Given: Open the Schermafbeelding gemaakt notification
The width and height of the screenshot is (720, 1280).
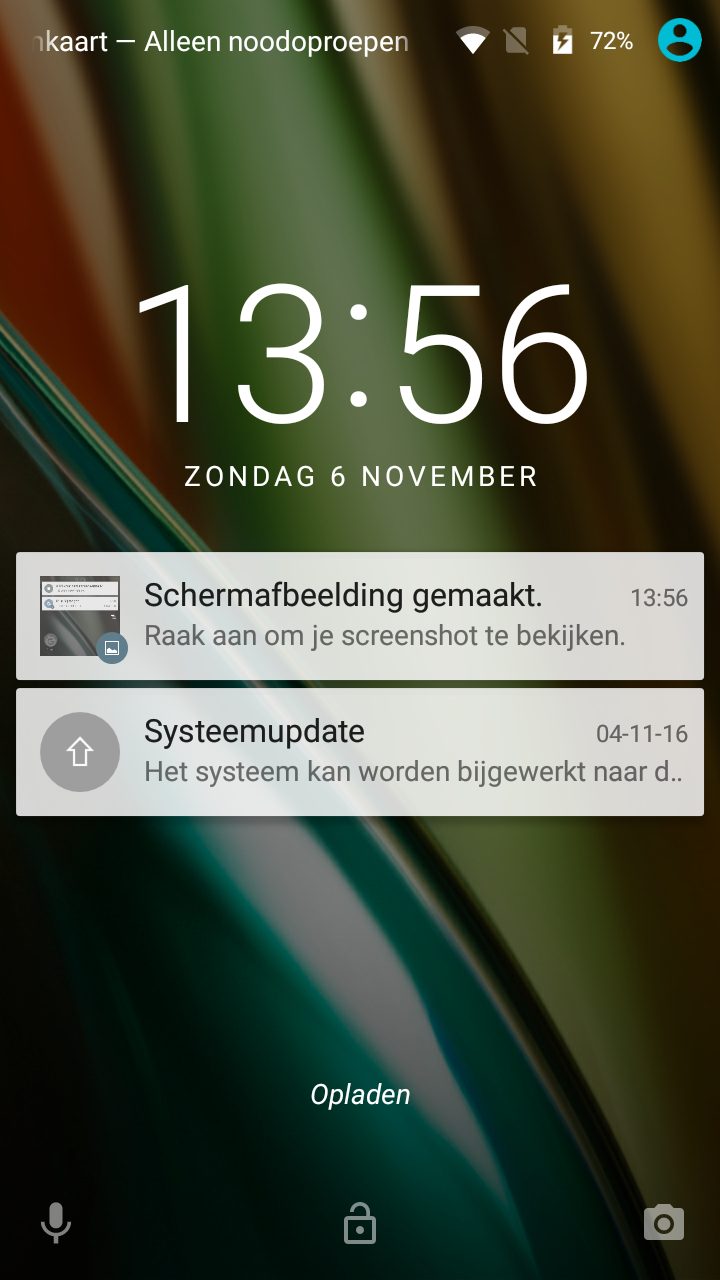Looking at the screenshot, I should click(x=360, y=616).
